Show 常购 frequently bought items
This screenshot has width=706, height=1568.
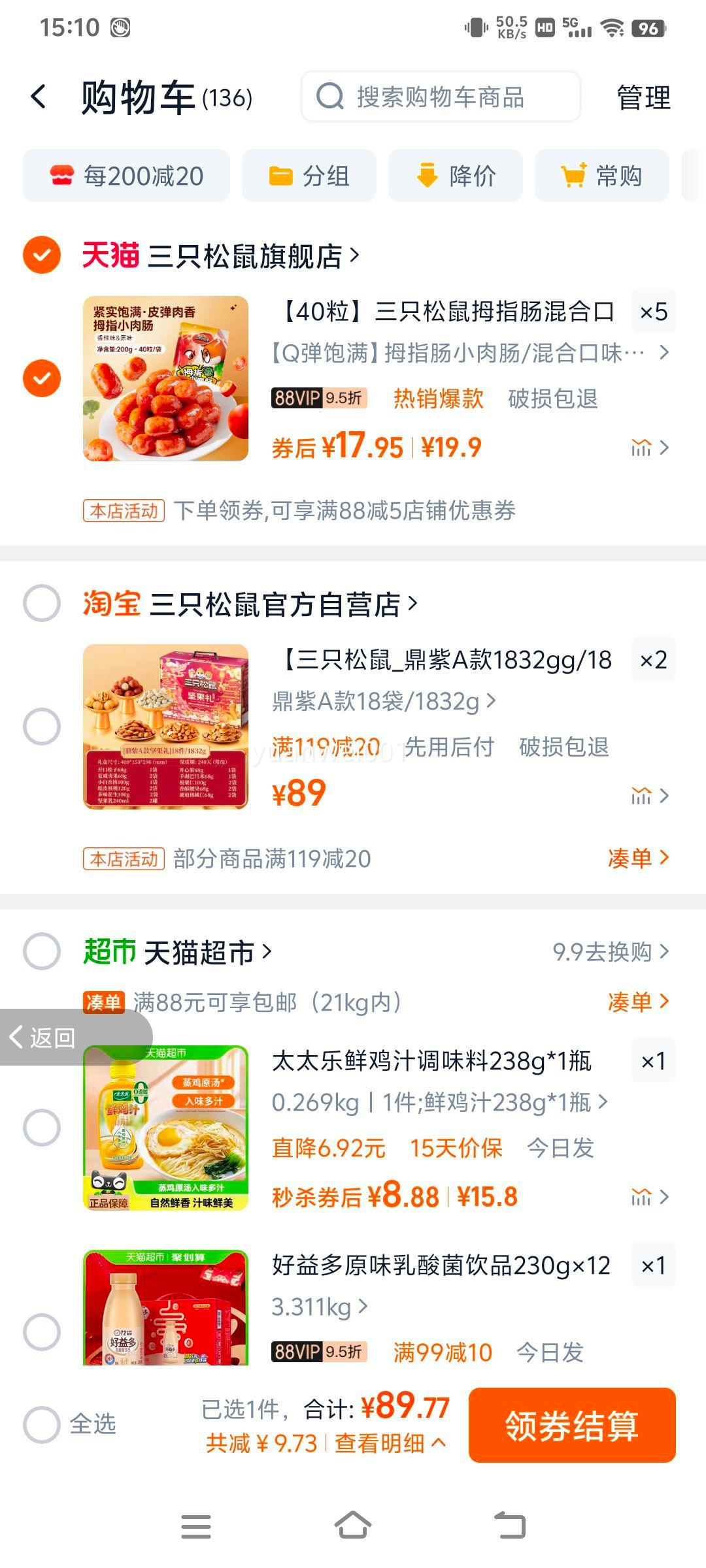coord(602,176)
